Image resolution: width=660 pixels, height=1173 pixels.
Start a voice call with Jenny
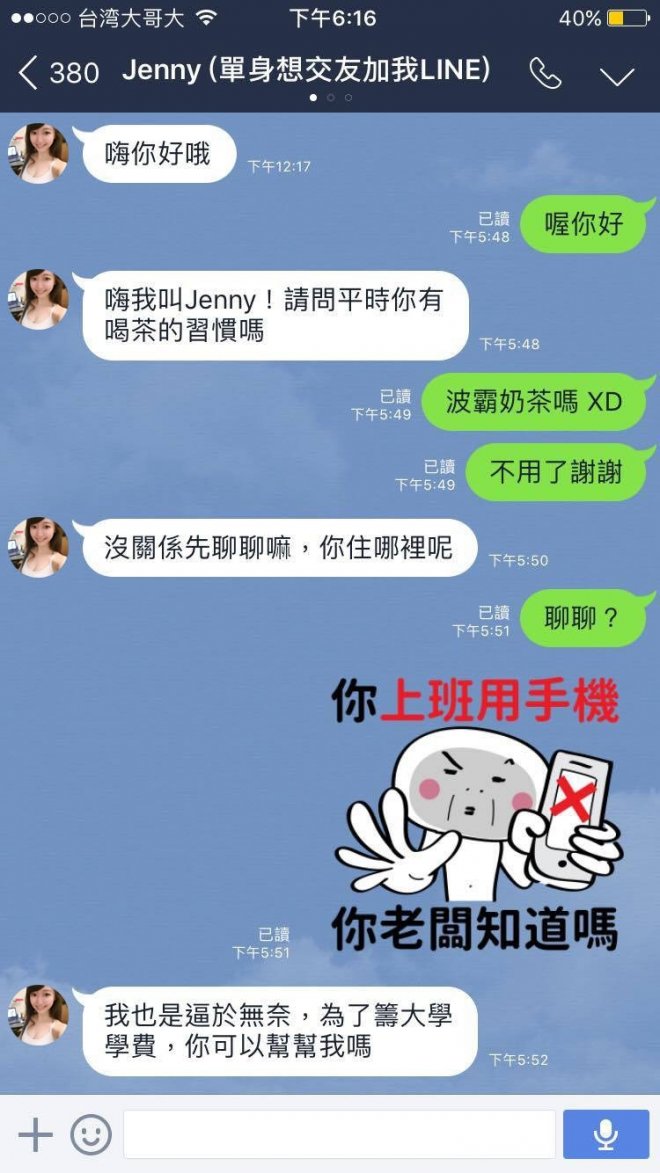(x=545, y=74)
